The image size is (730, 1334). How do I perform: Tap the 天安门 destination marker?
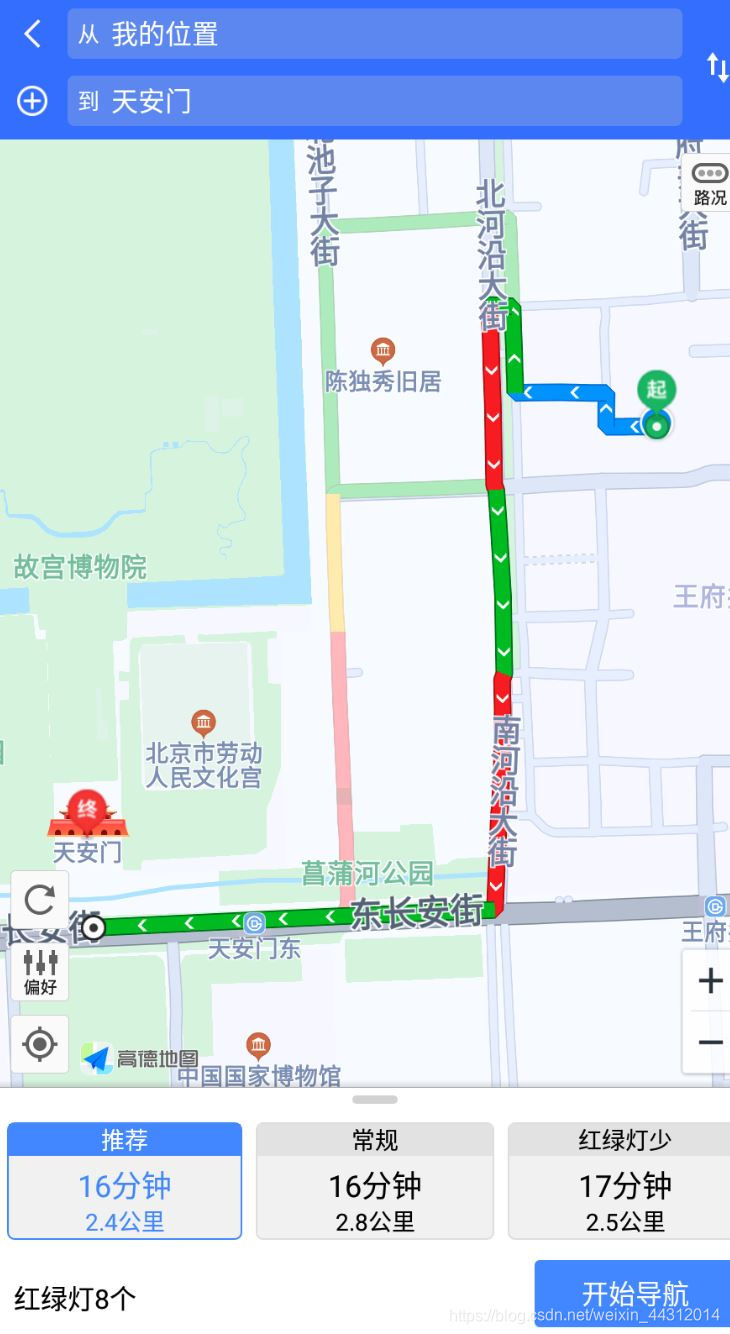[87, 825]
